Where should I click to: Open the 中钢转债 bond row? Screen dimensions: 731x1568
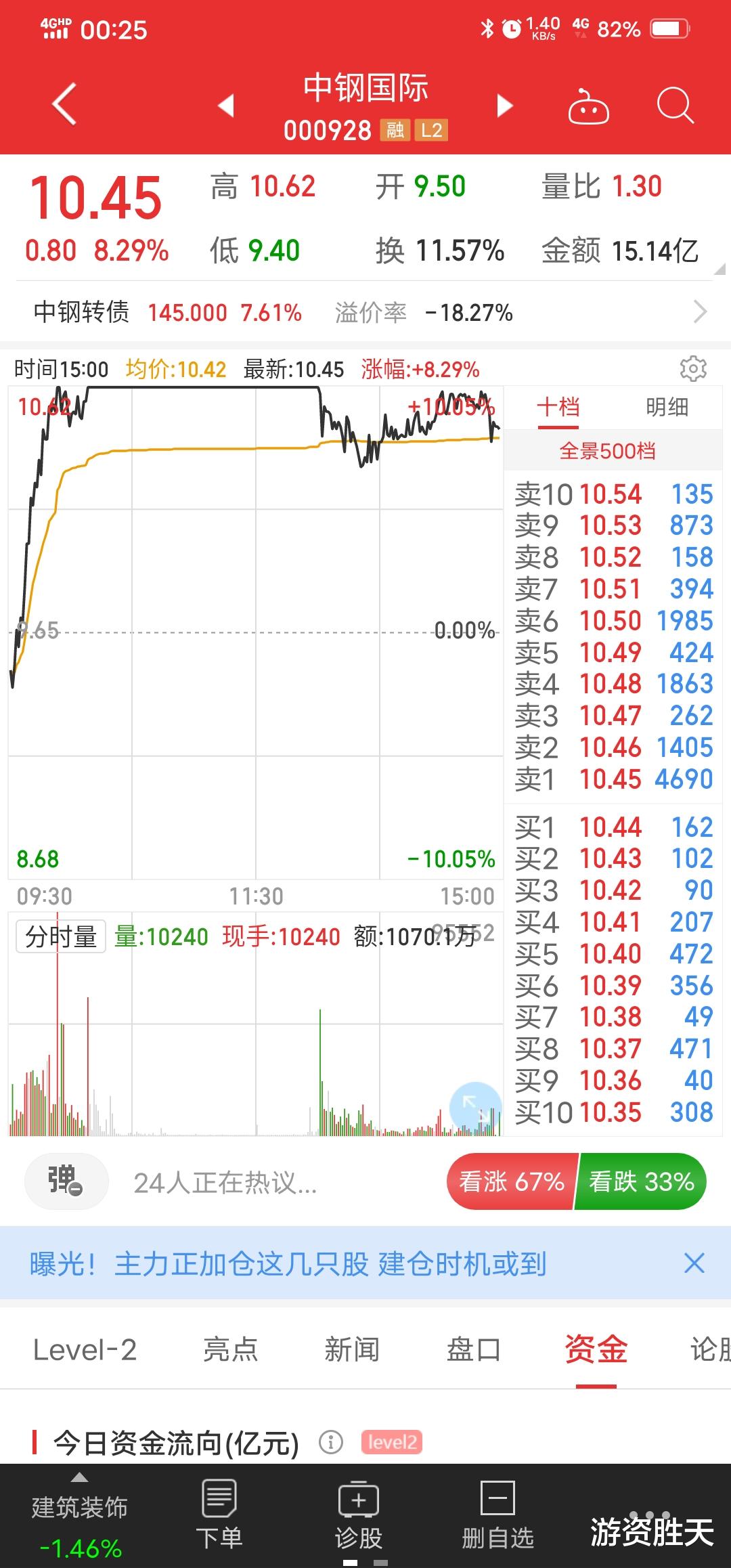(x=365, y=312)
